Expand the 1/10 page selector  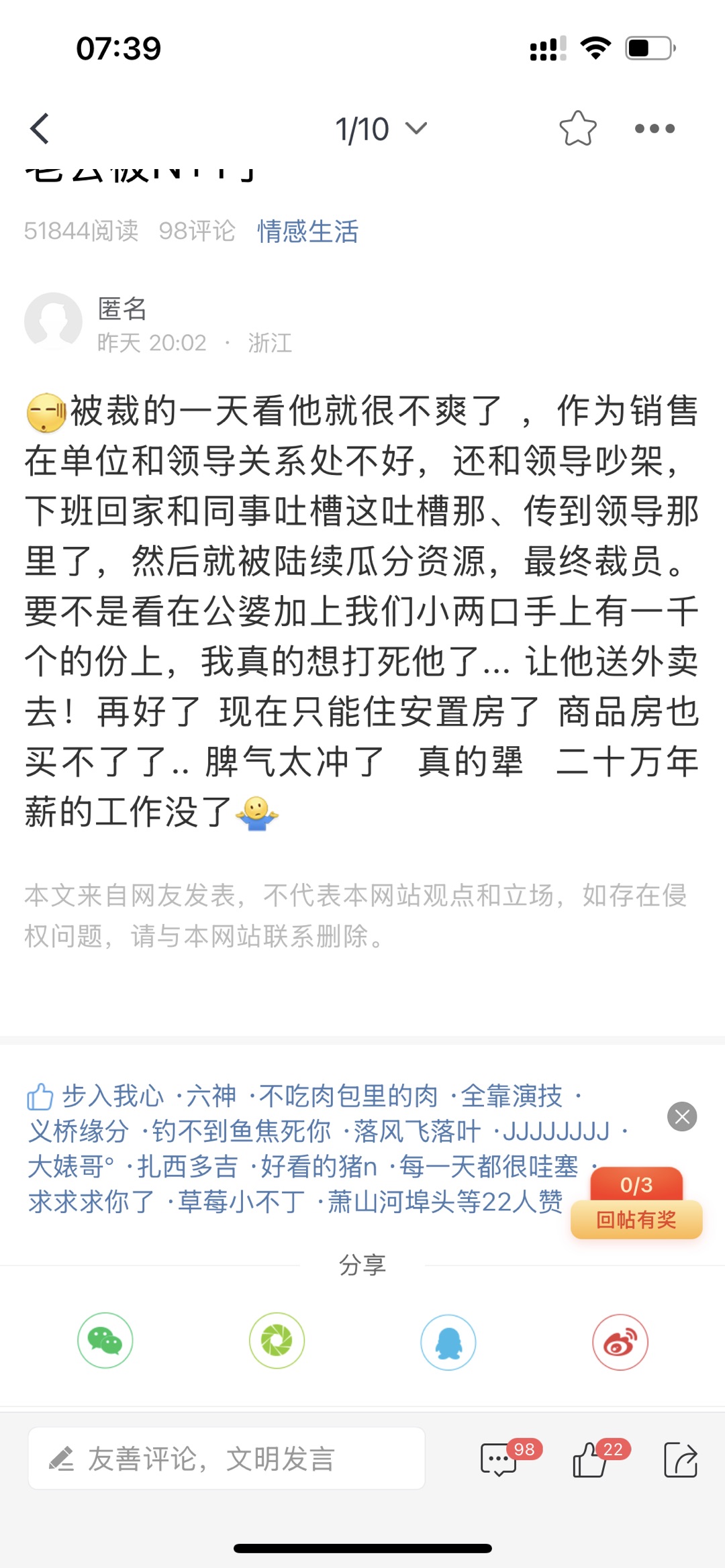tap(380, 129)
